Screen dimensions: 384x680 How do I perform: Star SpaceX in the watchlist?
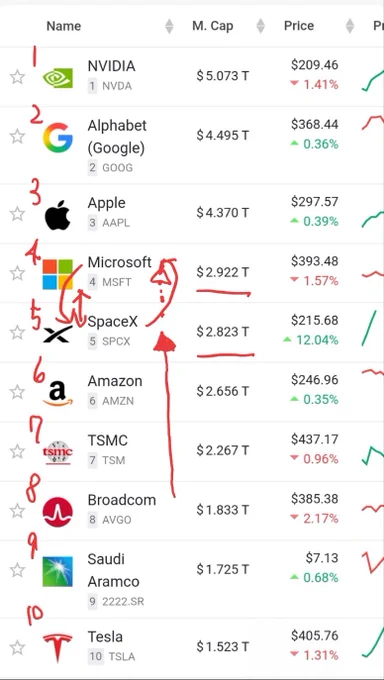(17, 333)
